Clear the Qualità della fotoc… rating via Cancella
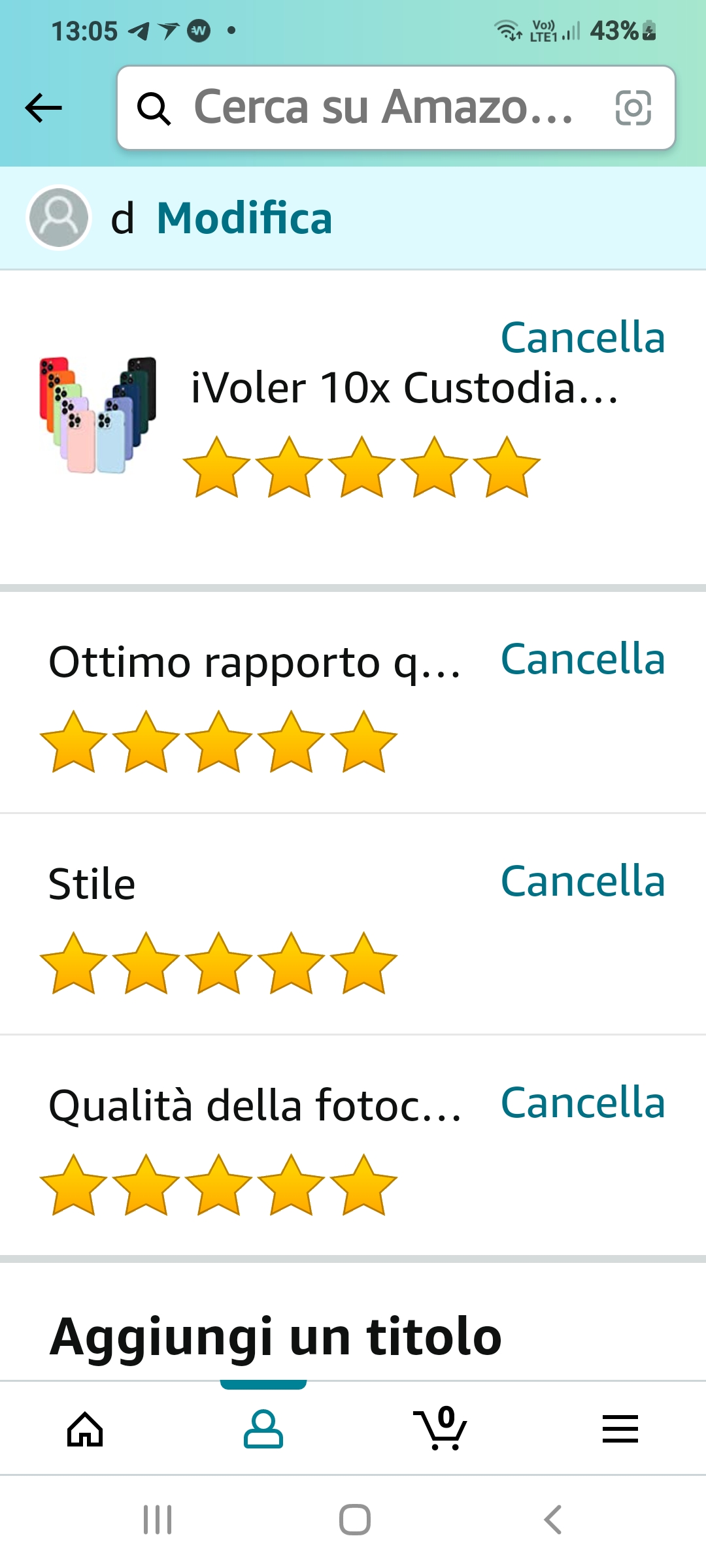Viewport: 706px width, 1568px height. coord(582,1103)
